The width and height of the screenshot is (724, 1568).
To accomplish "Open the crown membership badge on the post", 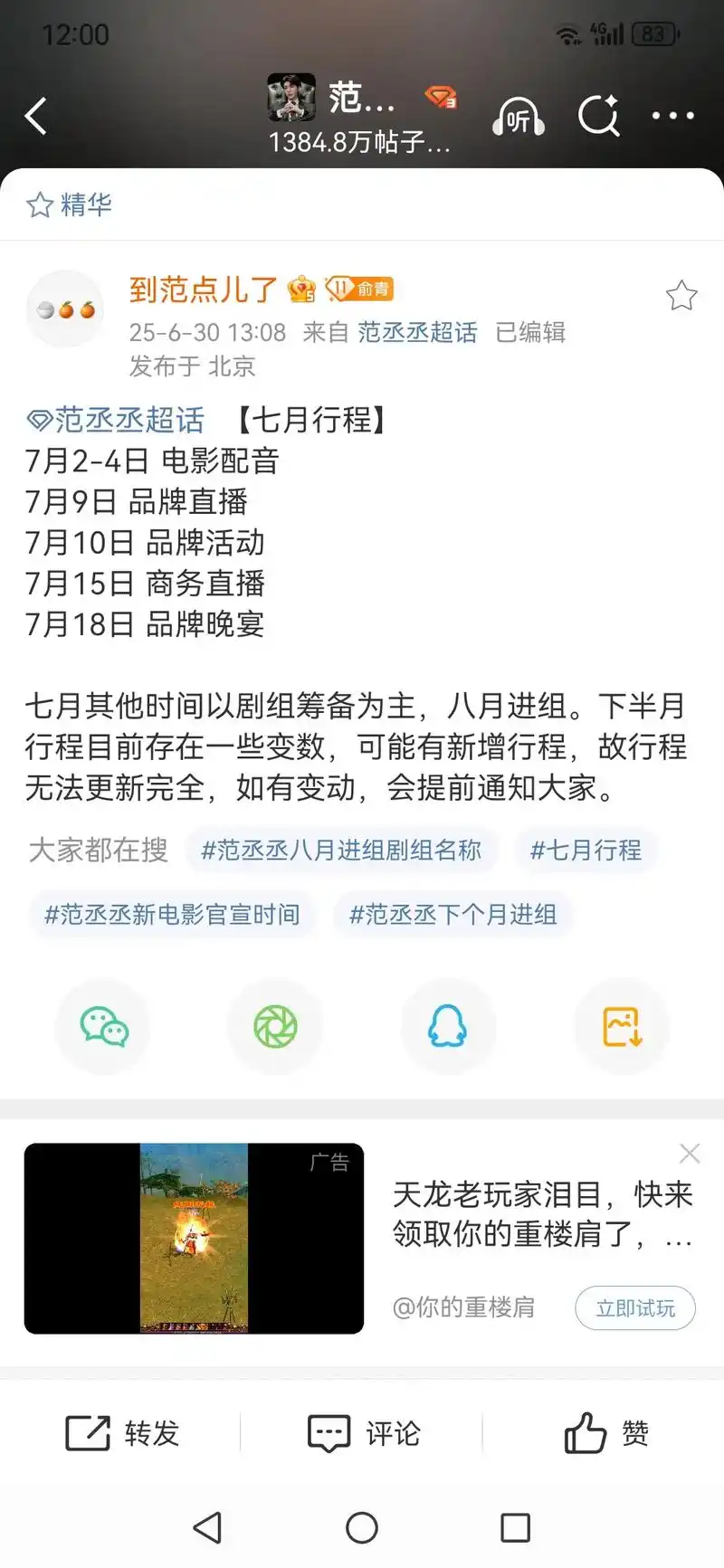I will tap(300, 288).
